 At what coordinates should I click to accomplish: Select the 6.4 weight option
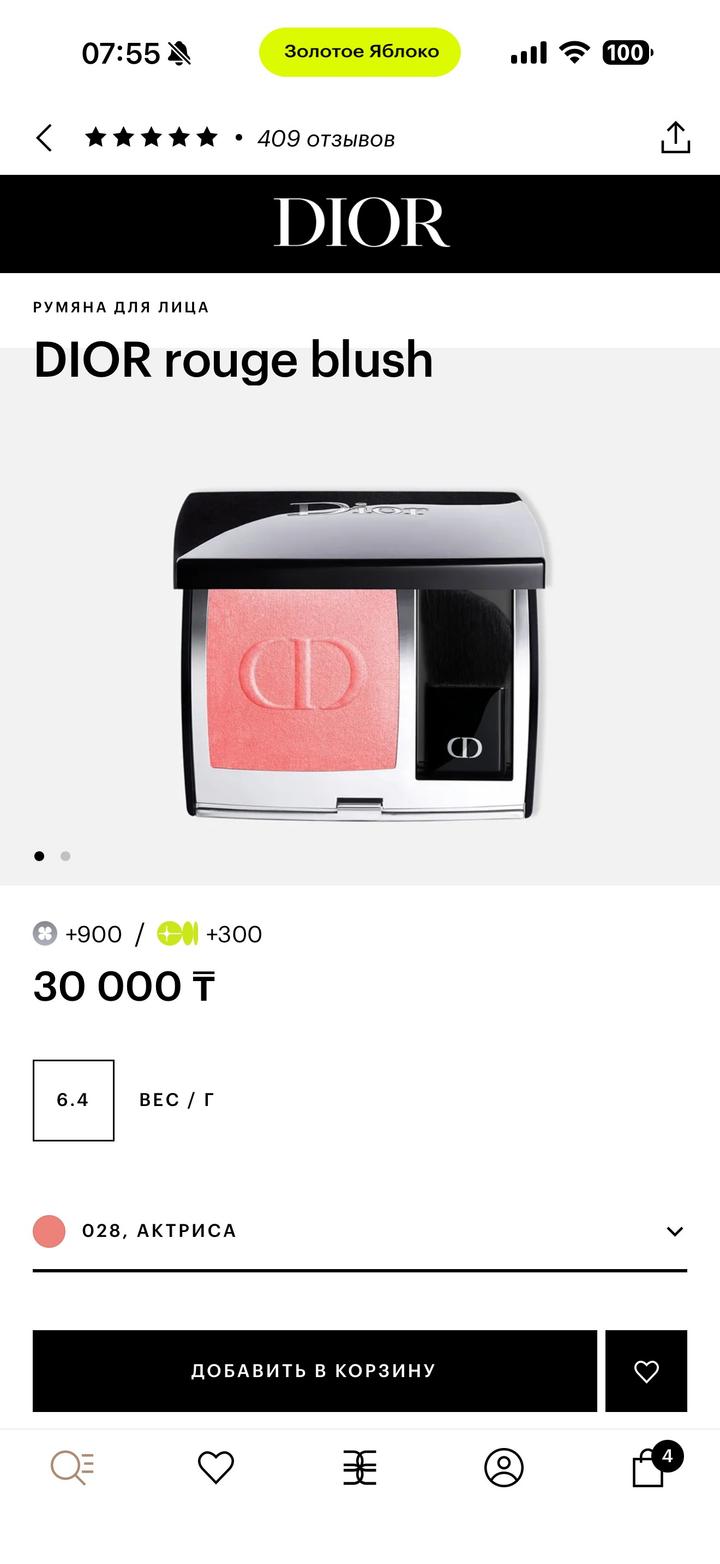click(73, 1100)
